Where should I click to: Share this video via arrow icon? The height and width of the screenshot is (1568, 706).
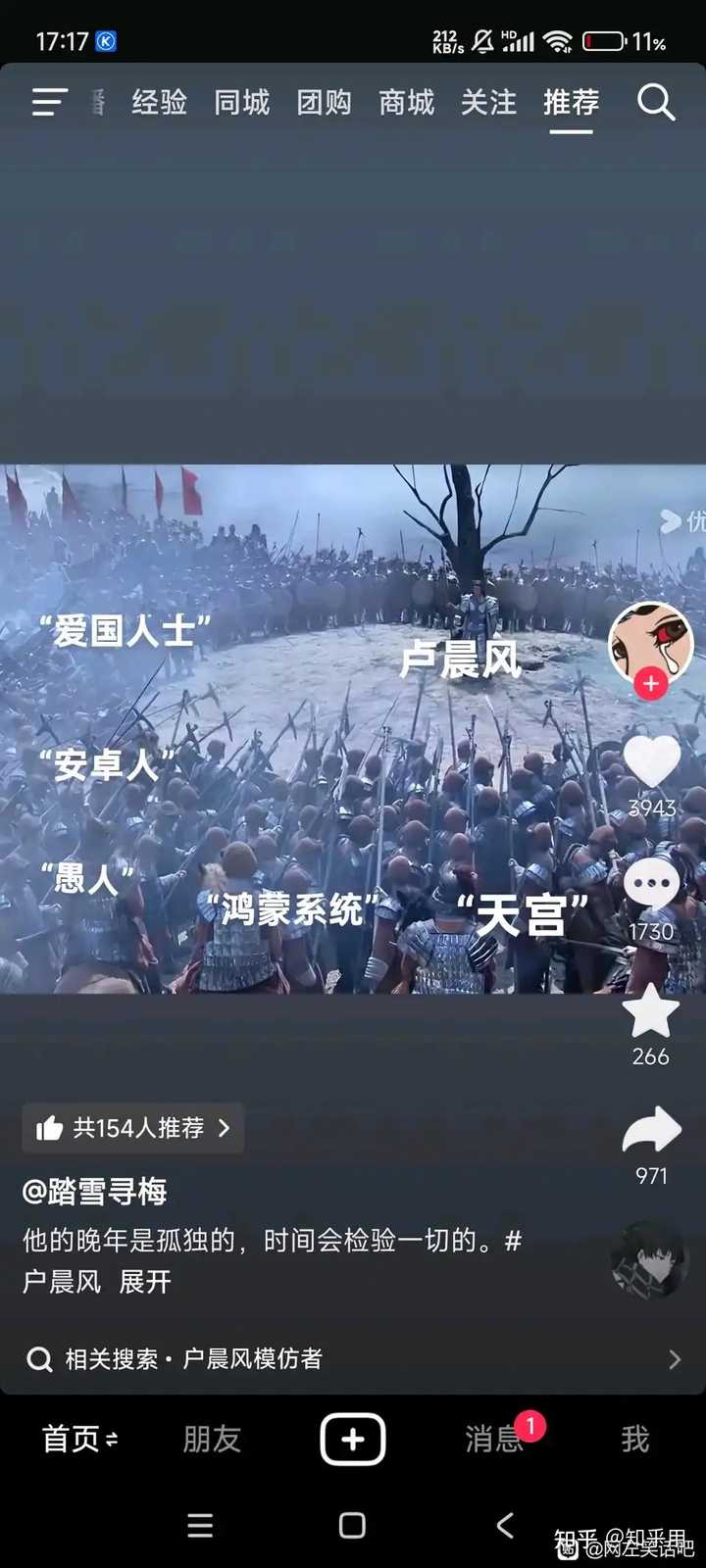651,1132
